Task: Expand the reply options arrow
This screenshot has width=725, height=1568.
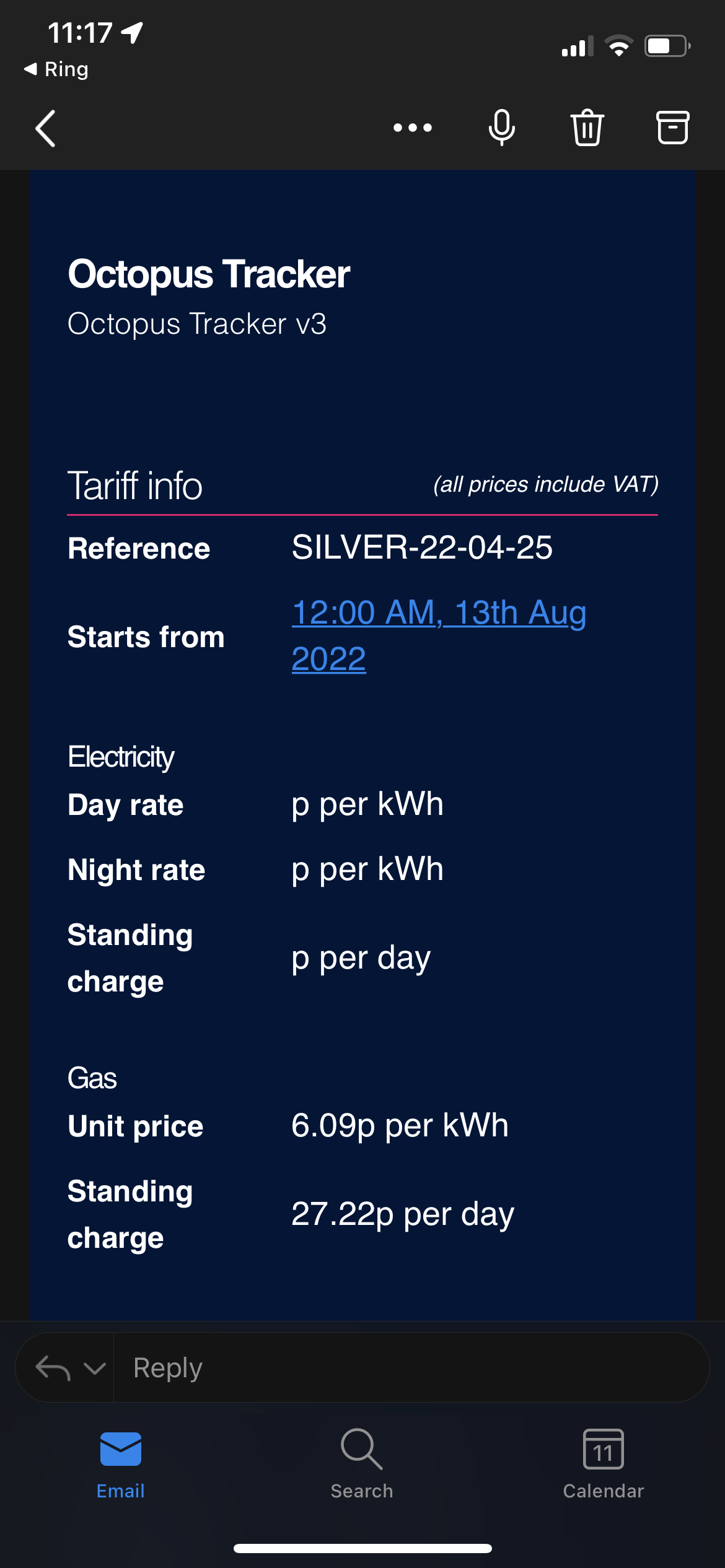Action: tap(94, 1368)
